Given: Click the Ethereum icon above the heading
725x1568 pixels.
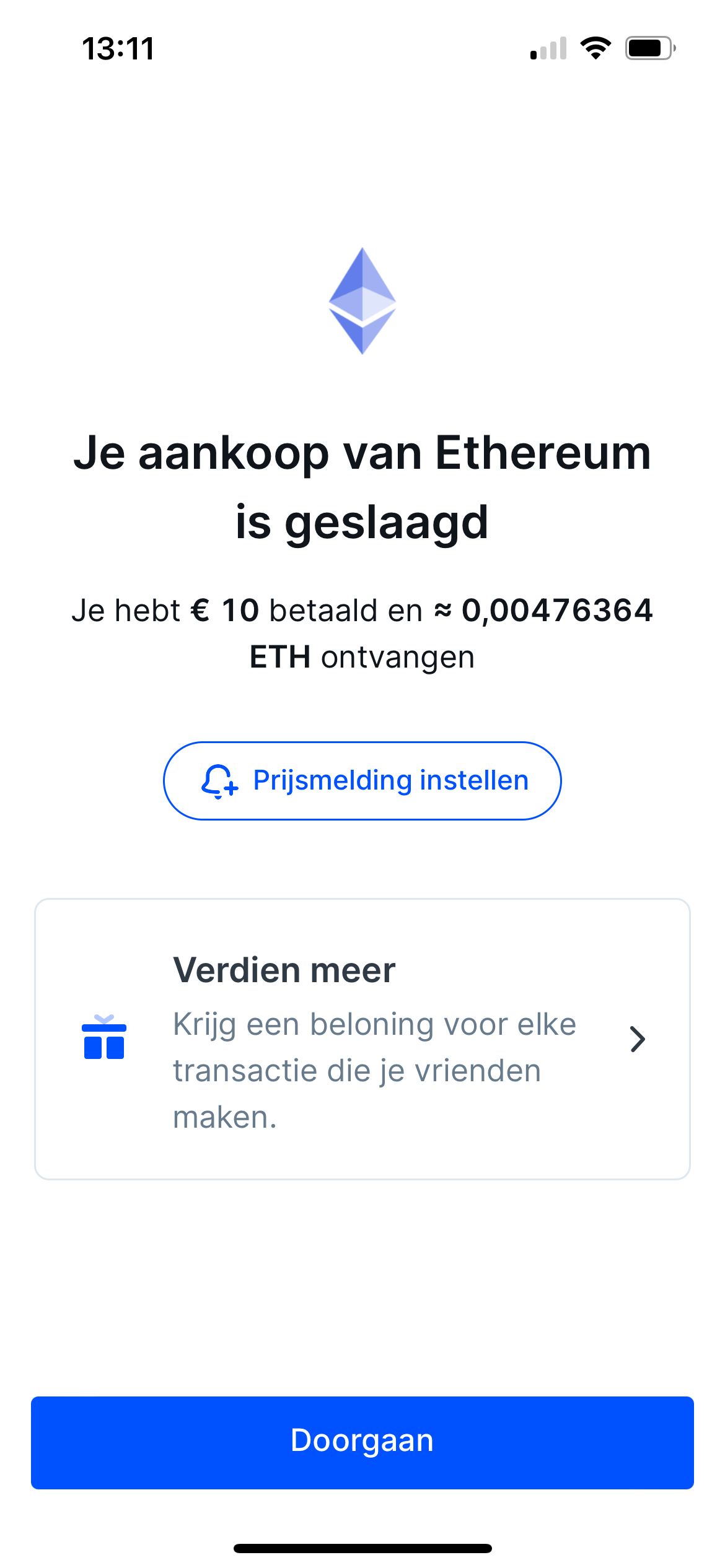Looking at the screenshot, I should pos(362,300).
